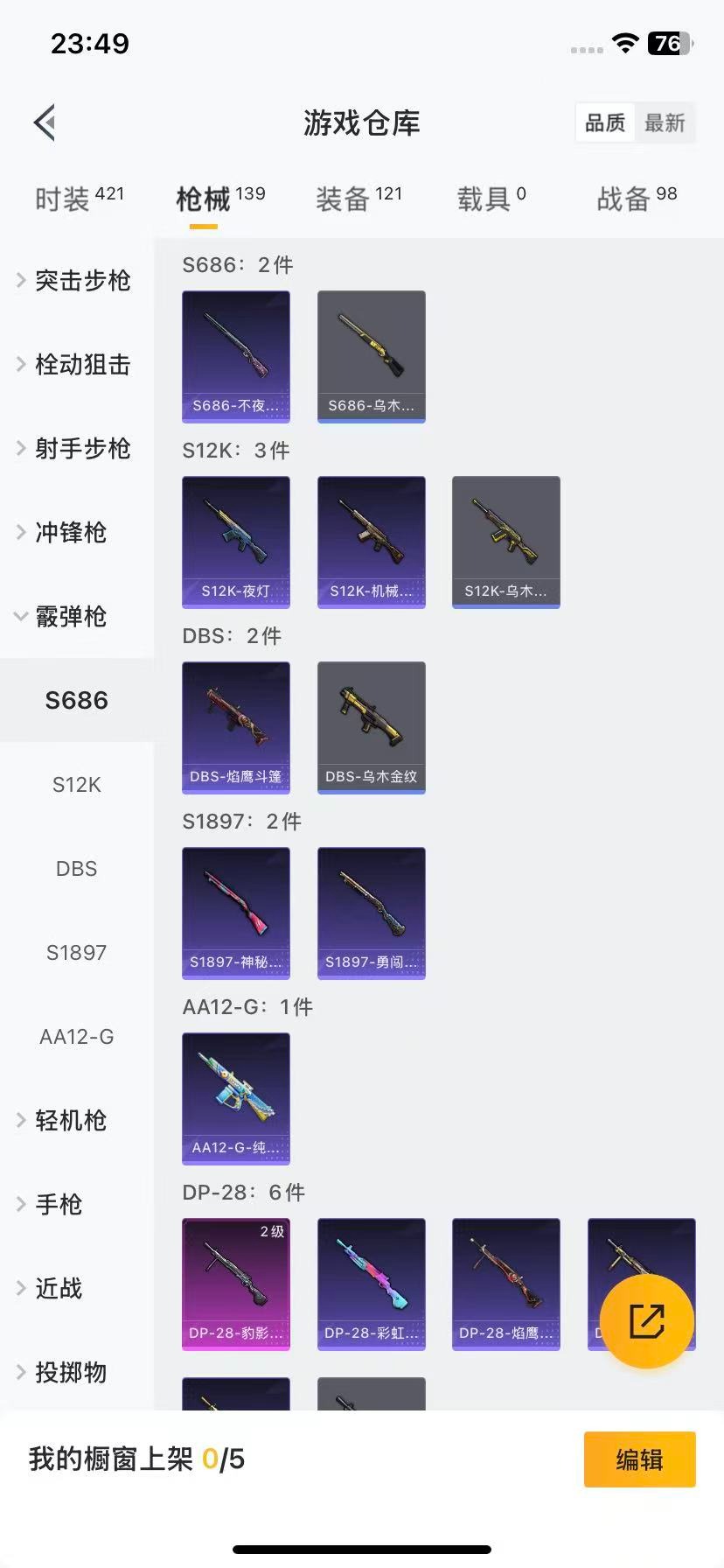Sort warehouse by 品质 quality
Image resolution: width=724 pixels, height=1568 pixels.
coord(604,122)
